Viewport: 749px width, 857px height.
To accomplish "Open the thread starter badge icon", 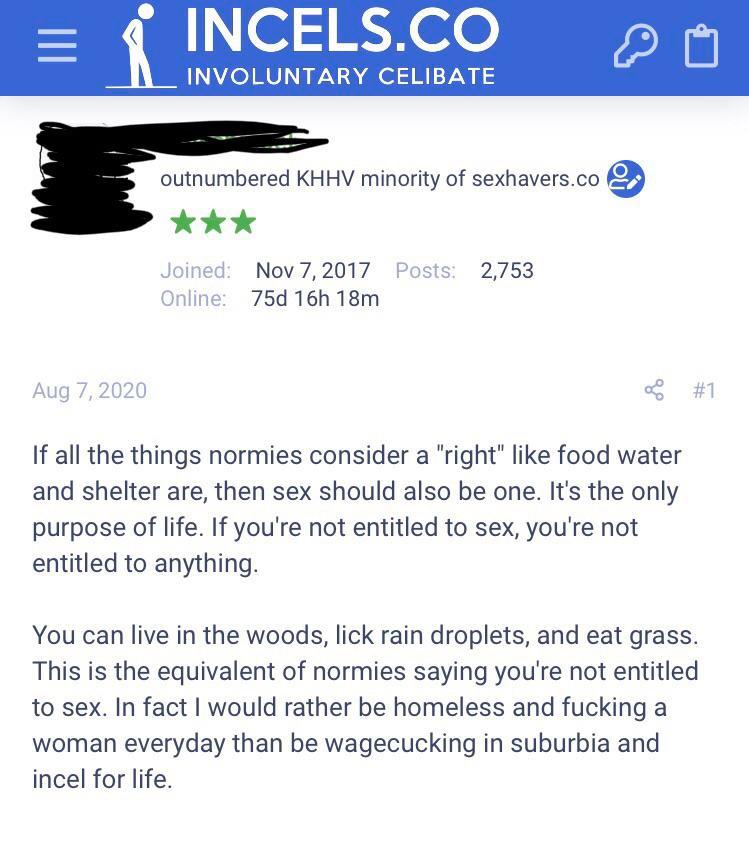I will [626, 179].
